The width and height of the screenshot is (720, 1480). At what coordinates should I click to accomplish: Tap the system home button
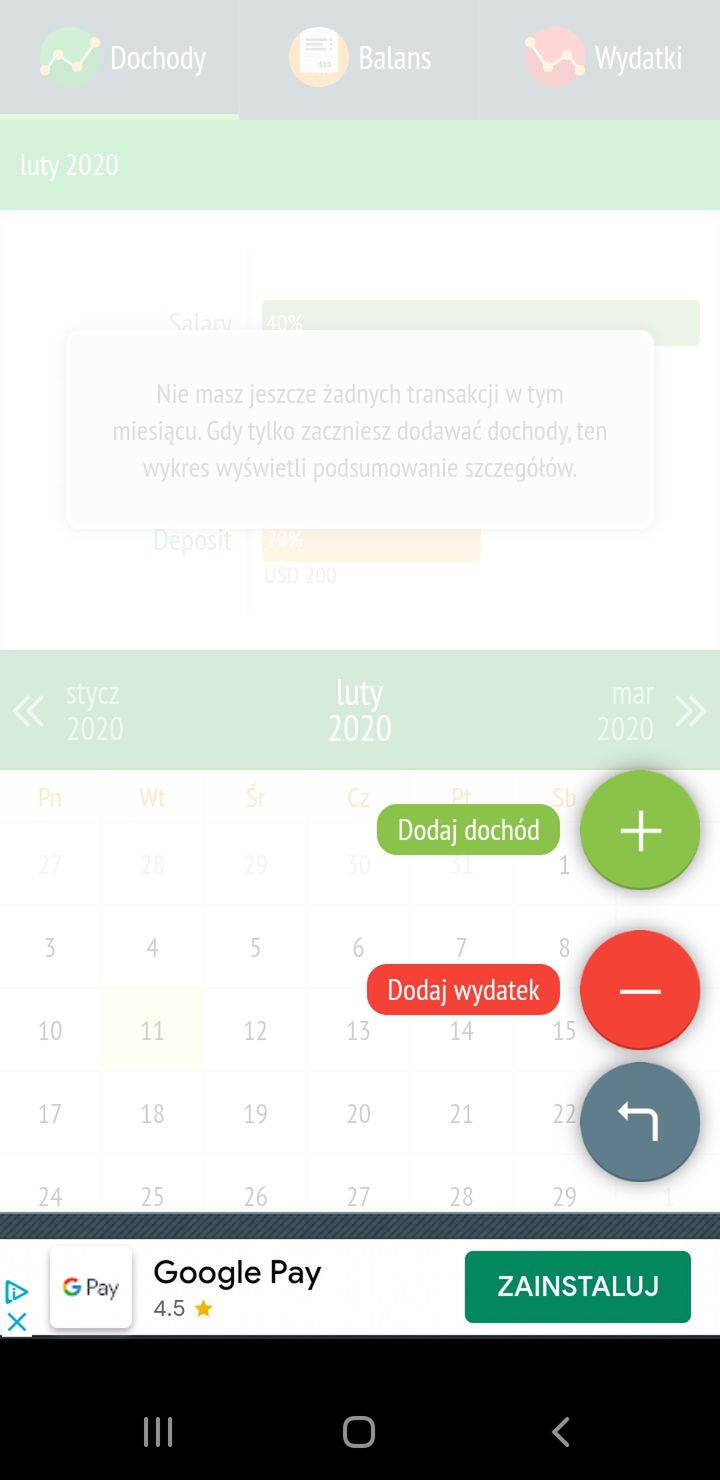(359, 1432)
